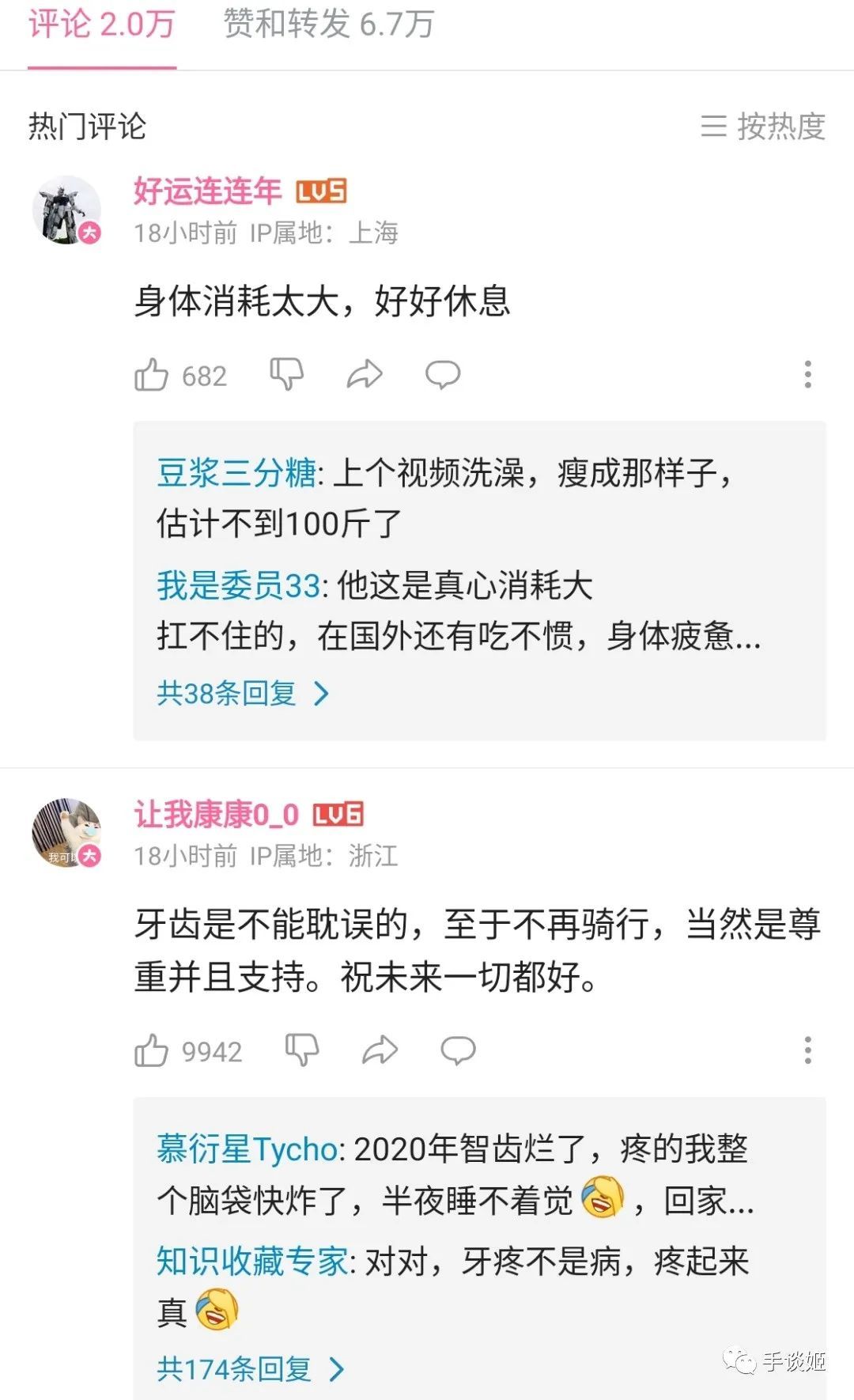The width and height of the screenshot is (854, 1400).
Task: Open more options for 好运连连年's comment
Action: pos(807,374)
